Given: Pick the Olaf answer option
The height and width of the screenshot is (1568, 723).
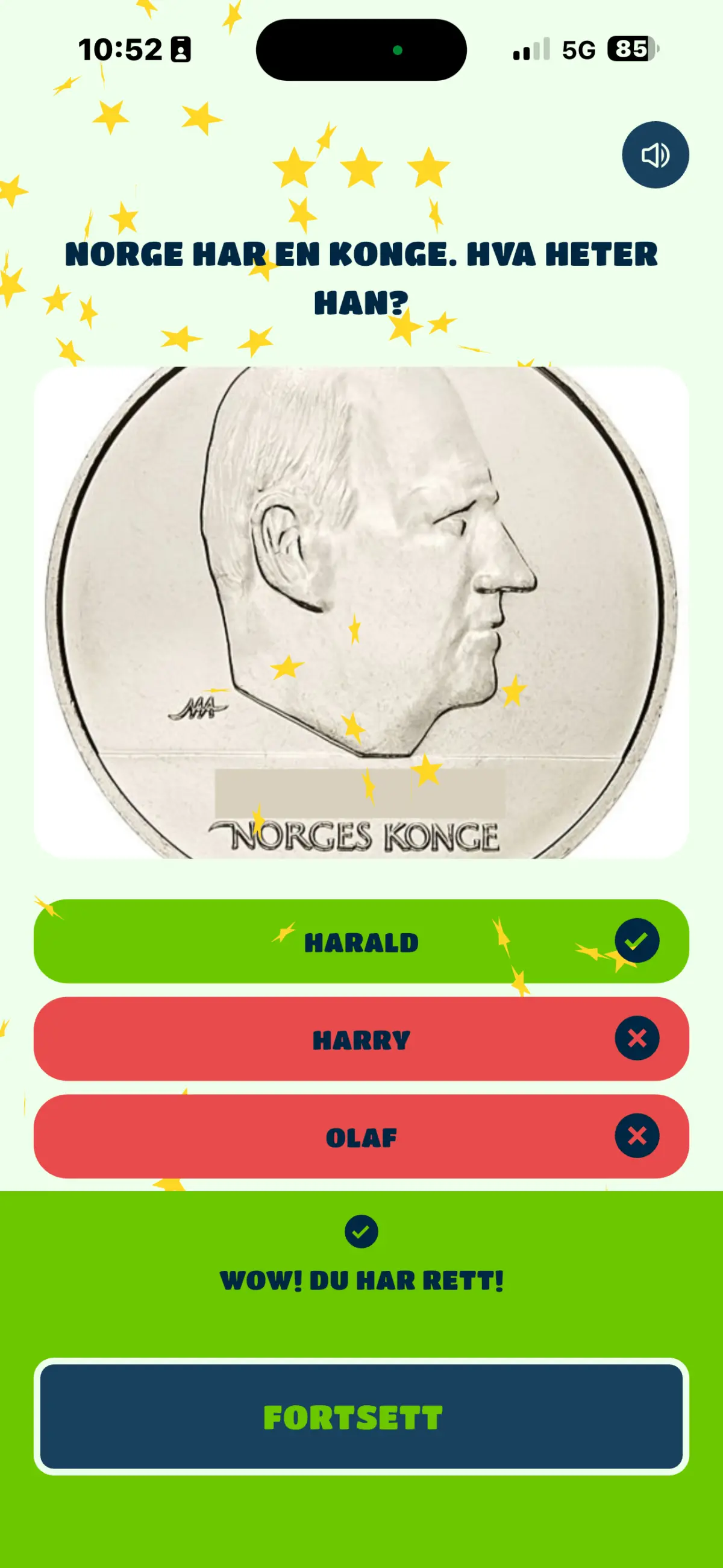Looking at the screenshot, I should point(361,1136).
